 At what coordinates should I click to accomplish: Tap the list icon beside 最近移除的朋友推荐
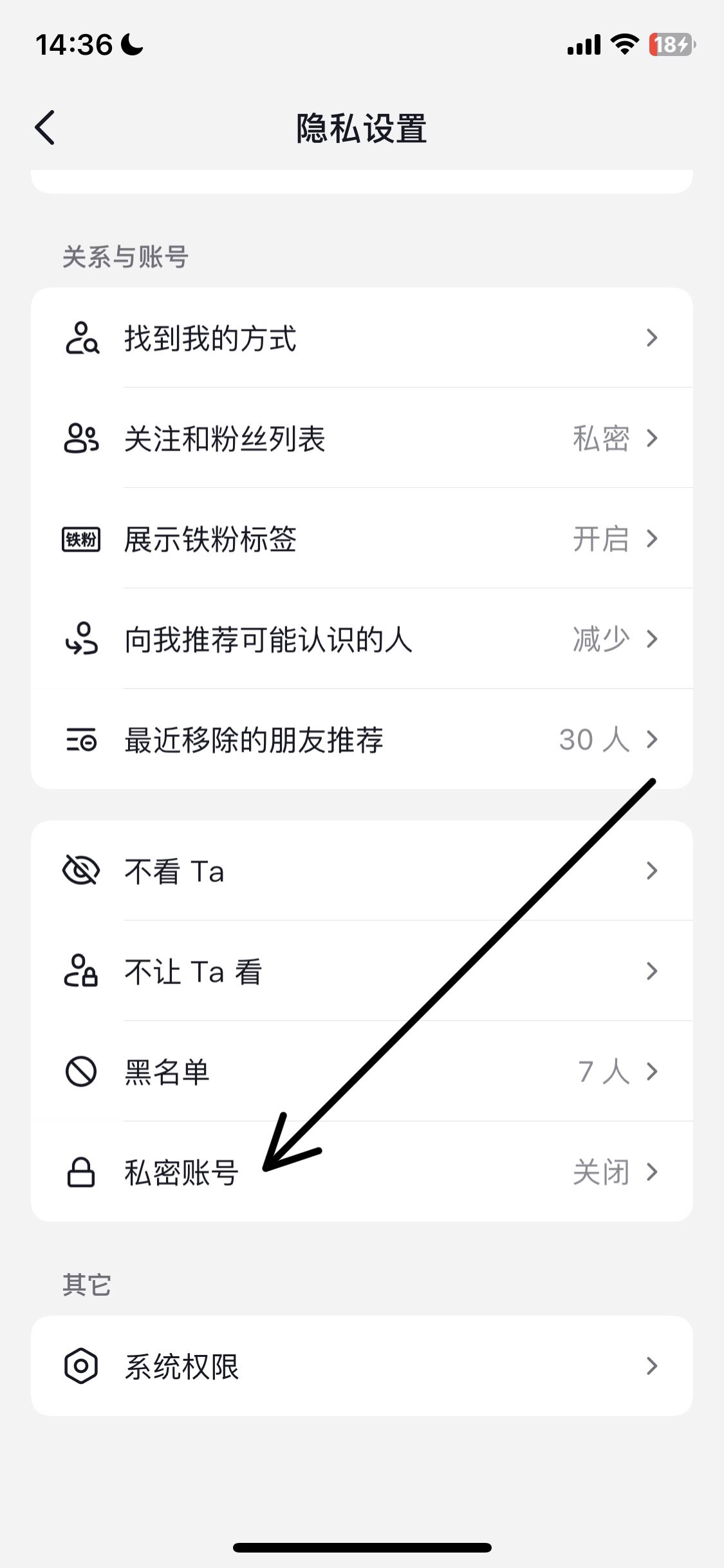81,740
